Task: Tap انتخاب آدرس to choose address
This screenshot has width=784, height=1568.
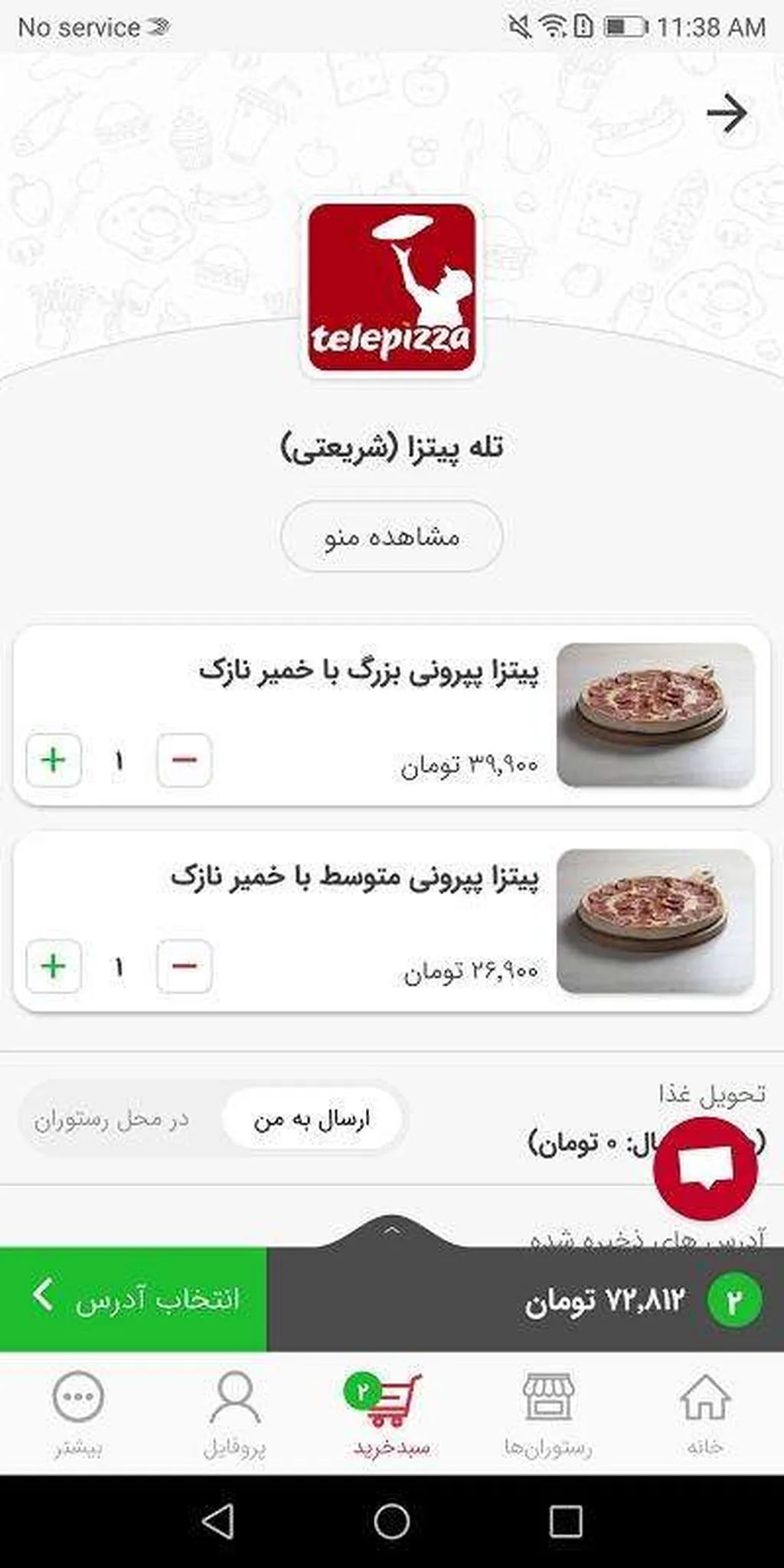Action: (x=134, y=1299)
